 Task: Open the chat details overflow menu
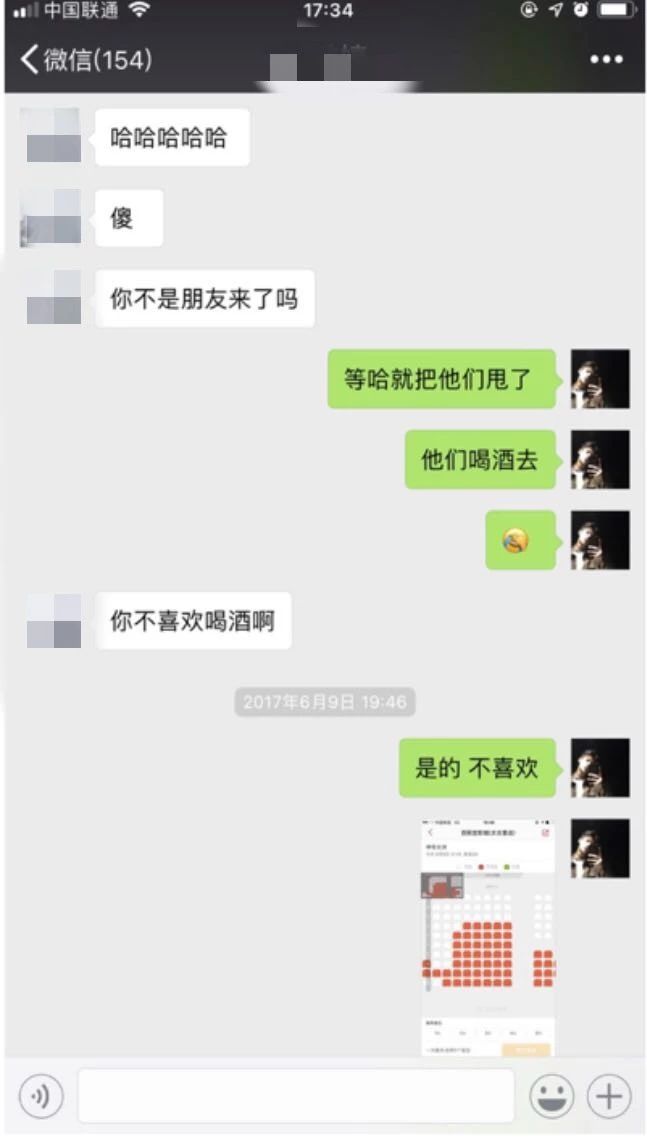[606, 60]
